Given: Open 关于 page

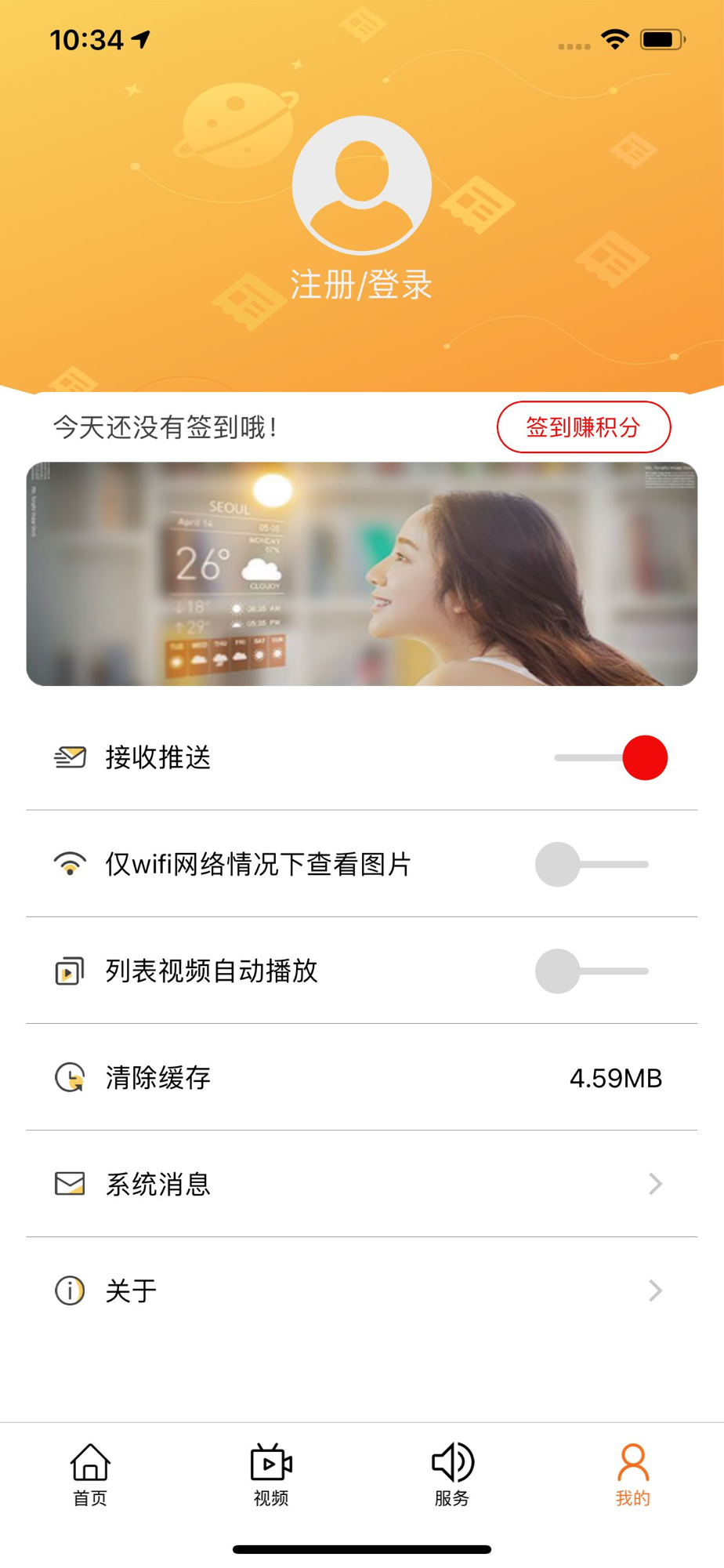Looking at the screenshot, I should pos(361,1291).
